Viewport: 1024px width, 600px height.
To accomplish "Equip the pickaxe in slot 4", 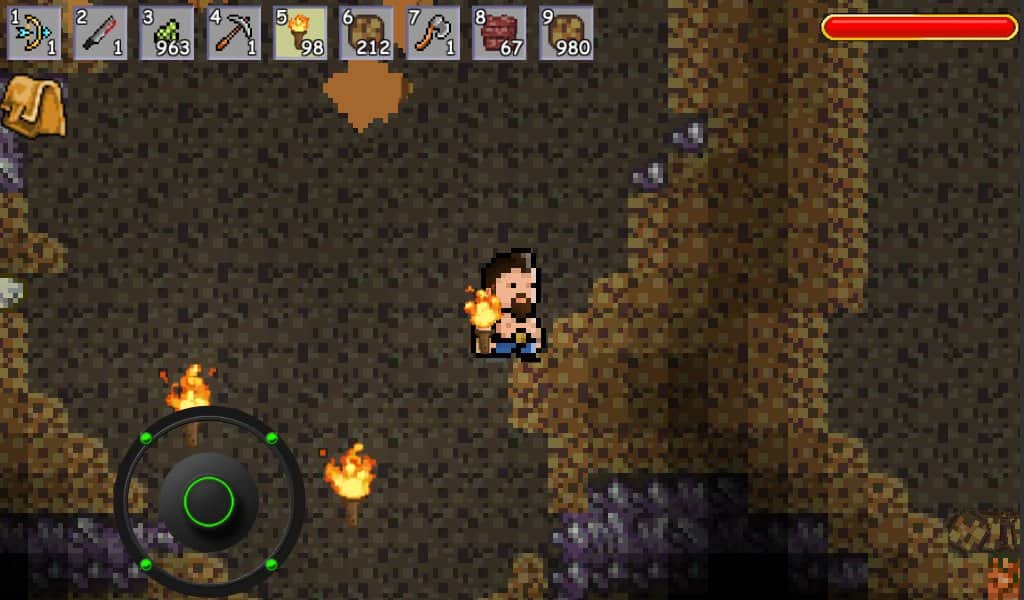I will coord(234,33).
